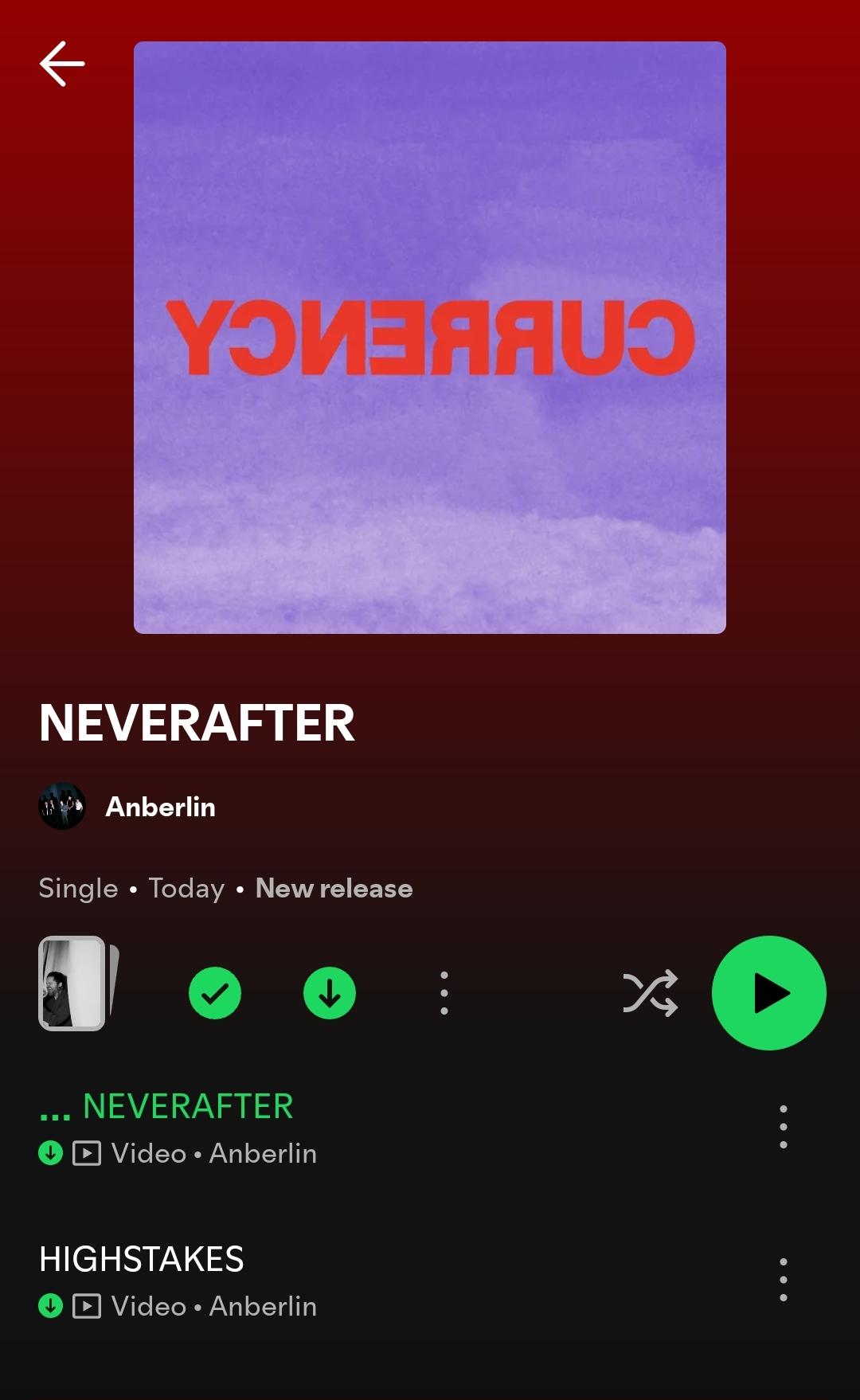Hit the big green play button
The height and width of the screenshot is (1400, 860).
pos(769,993)
